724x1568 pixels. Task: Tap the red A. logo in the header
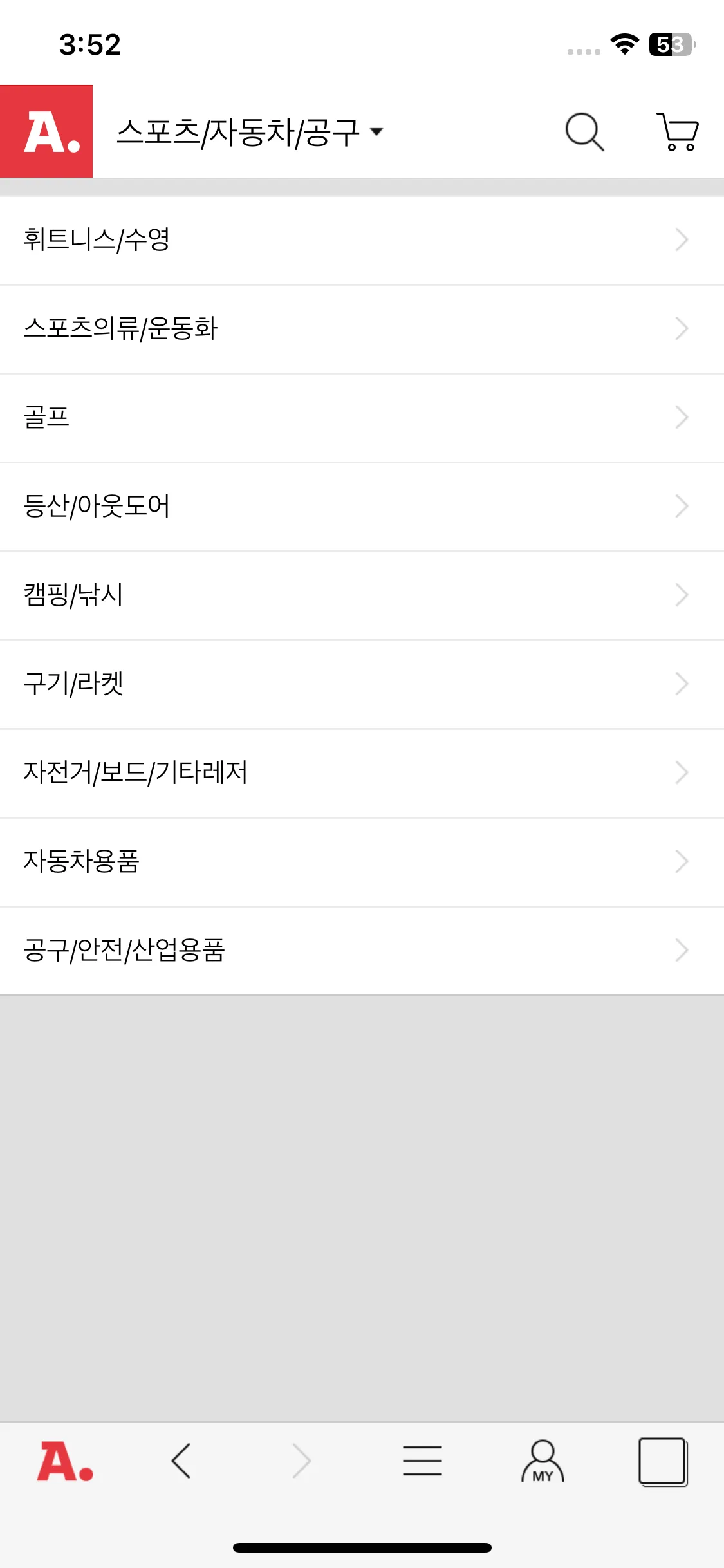point(46,131)
